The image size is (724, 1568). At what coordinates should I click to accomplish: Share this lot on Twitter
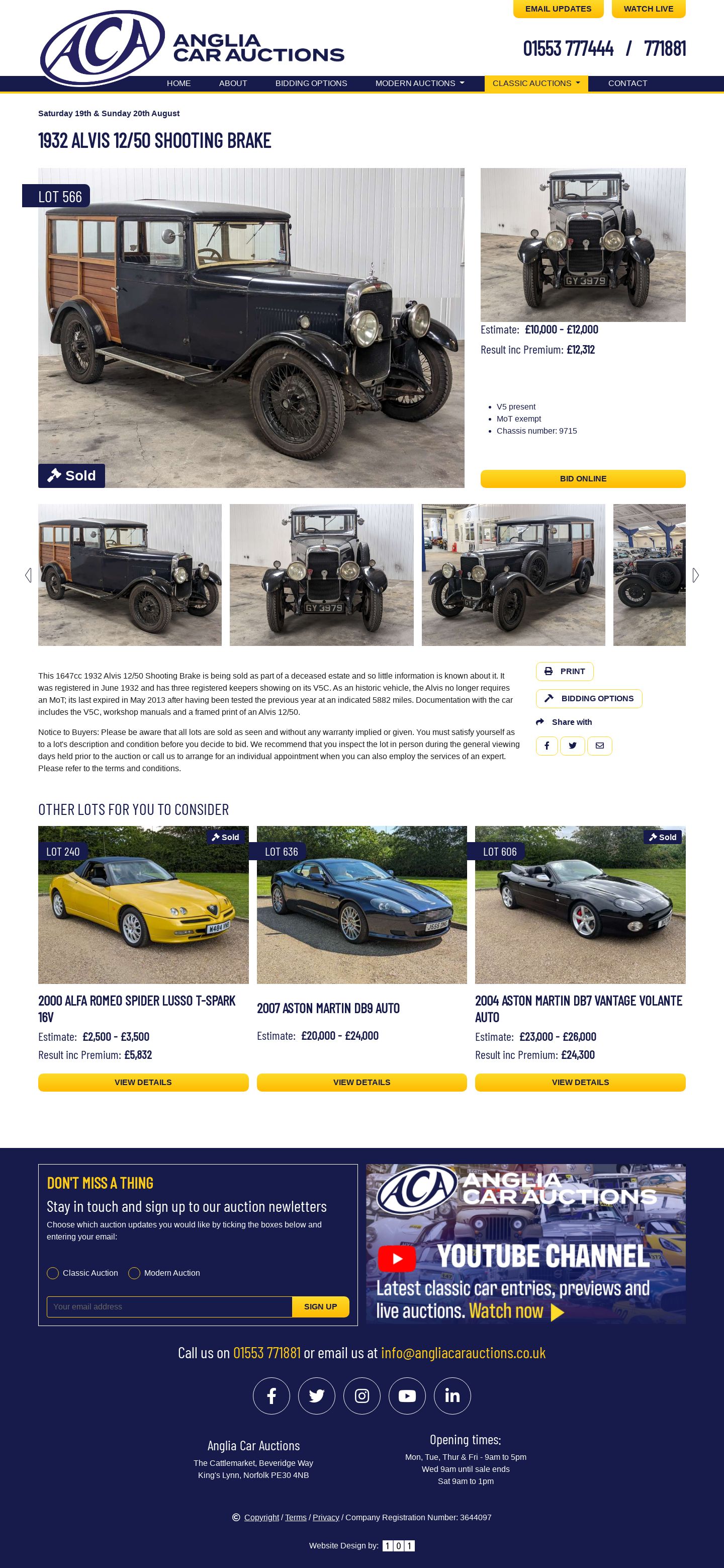[x=572, y=746]
